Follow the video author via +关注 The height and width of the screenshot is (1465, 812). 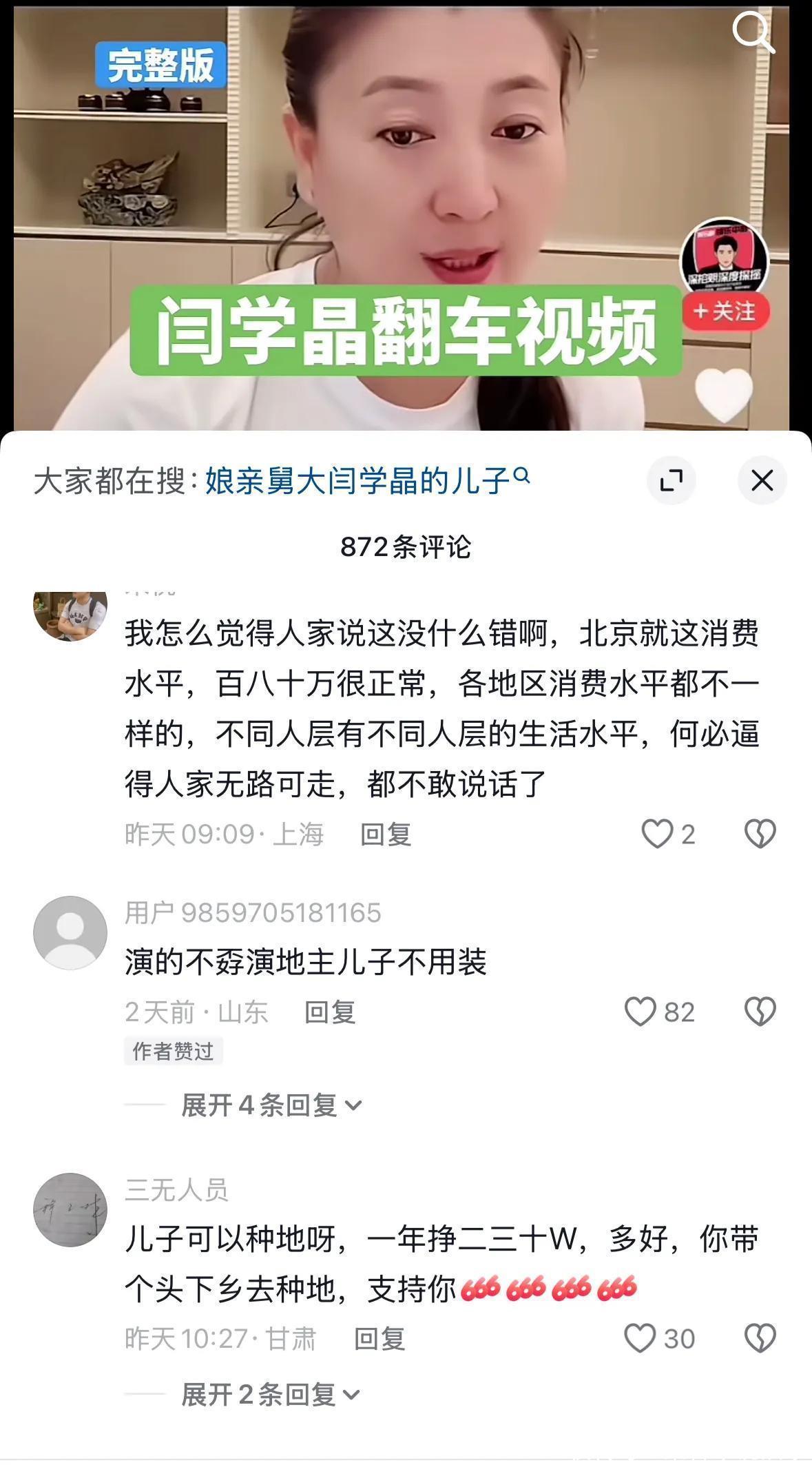(725, 311)
